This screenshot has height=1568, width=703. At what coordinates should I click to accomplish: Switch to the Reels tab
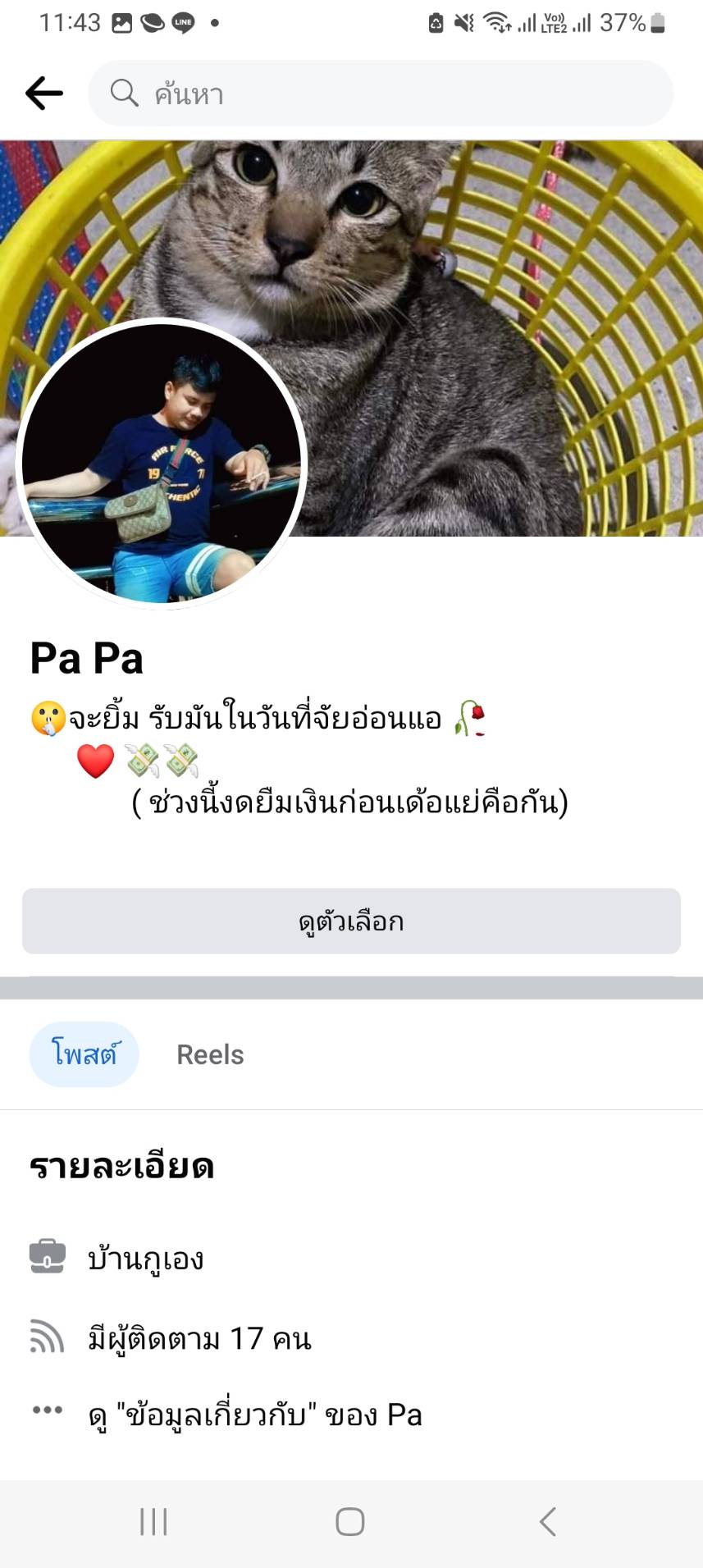click(x=210, y=1054)
